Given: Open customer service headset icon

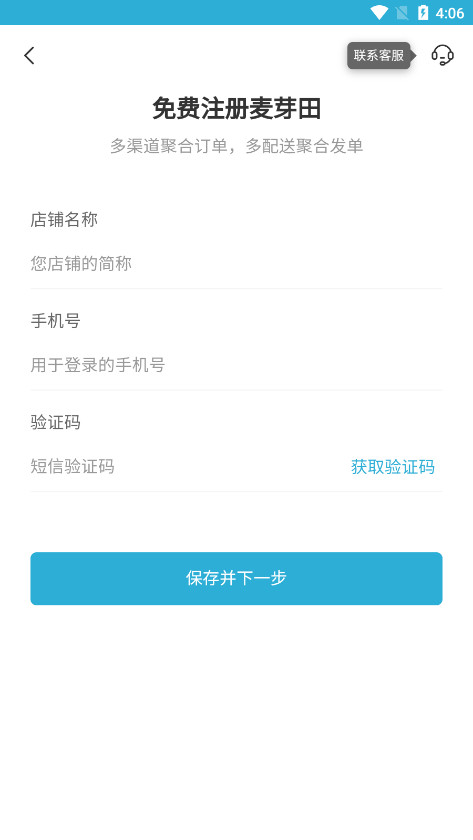Looking at the screenshot, I should tap(442, 55).
